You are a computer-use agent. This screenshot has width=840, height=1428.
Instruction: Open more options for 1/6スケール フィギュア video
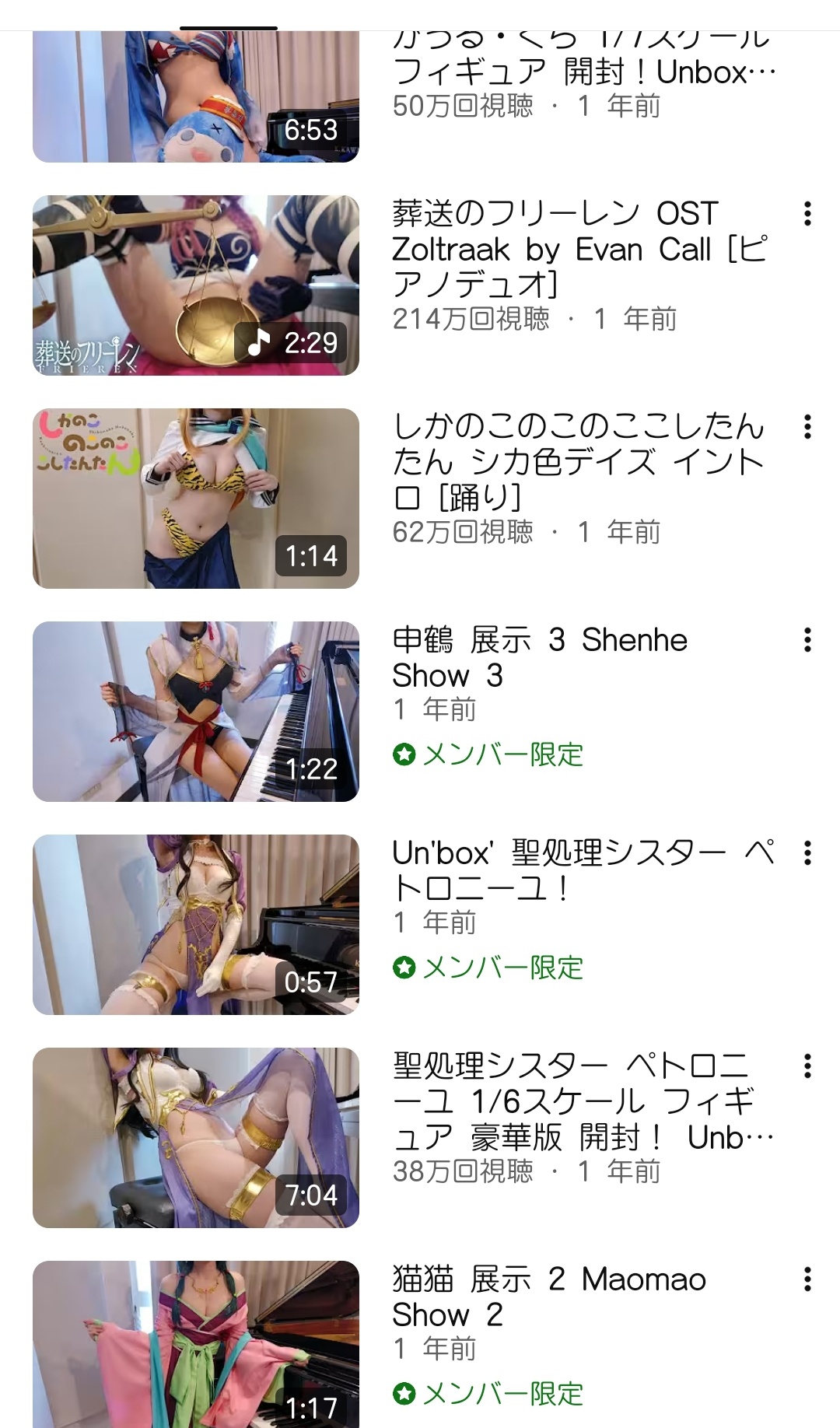click(x=808, y=1066)
